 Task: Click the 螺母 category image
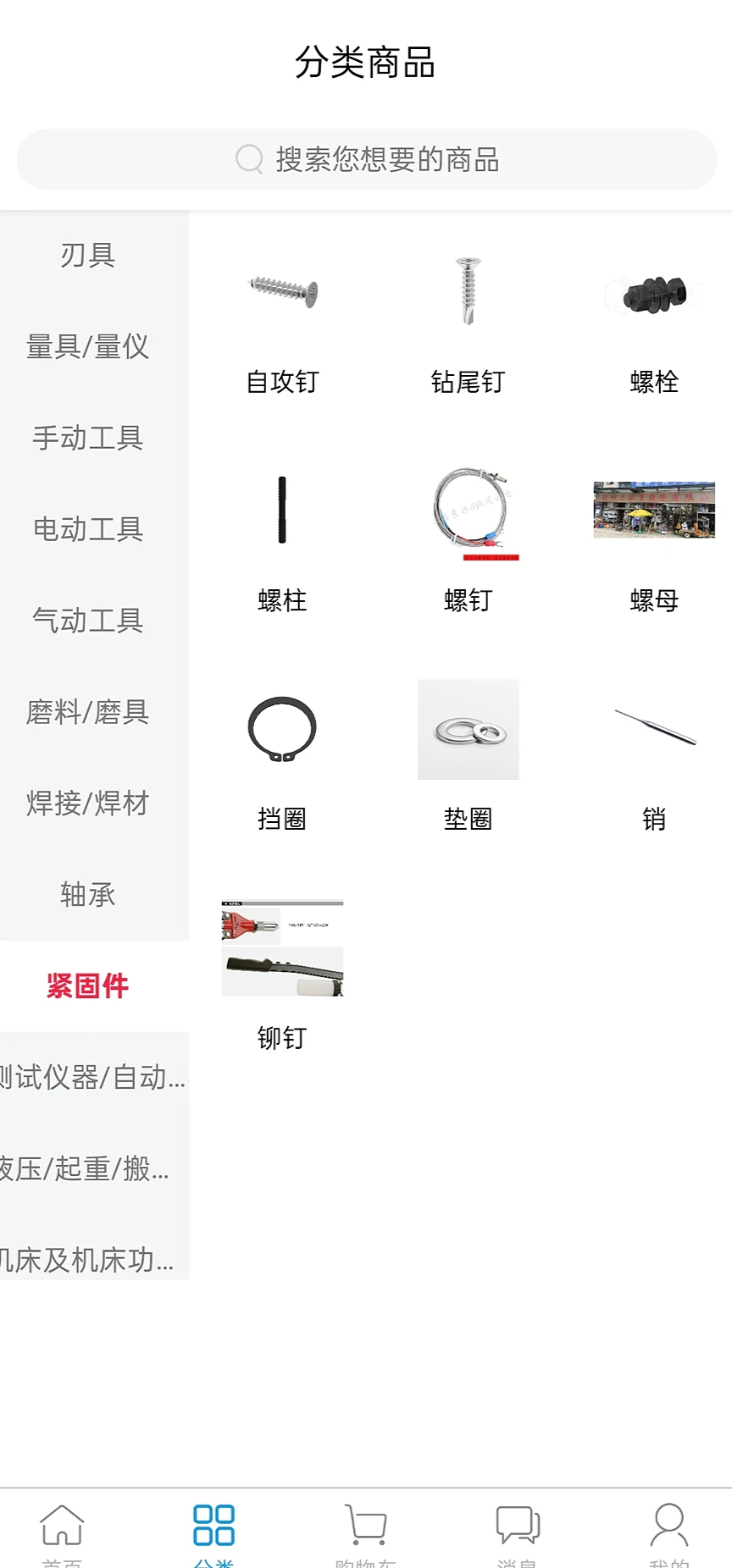point(653,511)
